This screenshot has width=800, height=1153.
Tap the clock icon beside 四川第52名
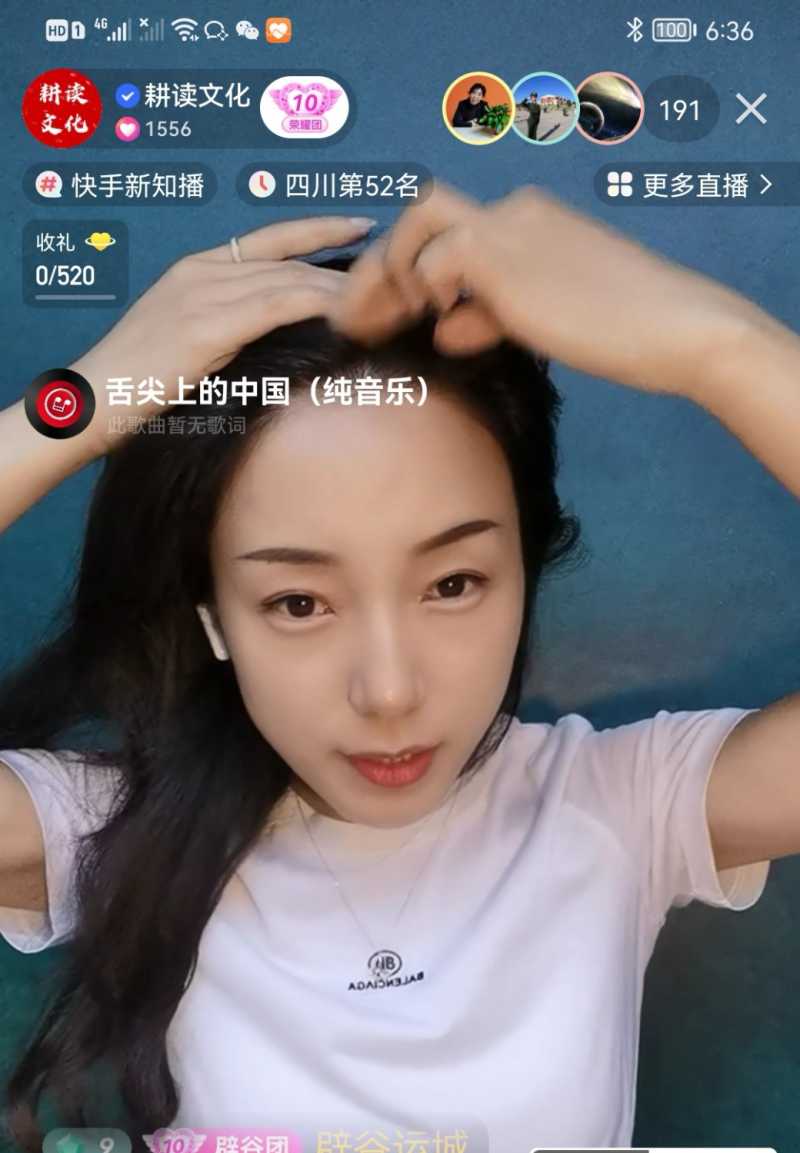coord(262,186)
